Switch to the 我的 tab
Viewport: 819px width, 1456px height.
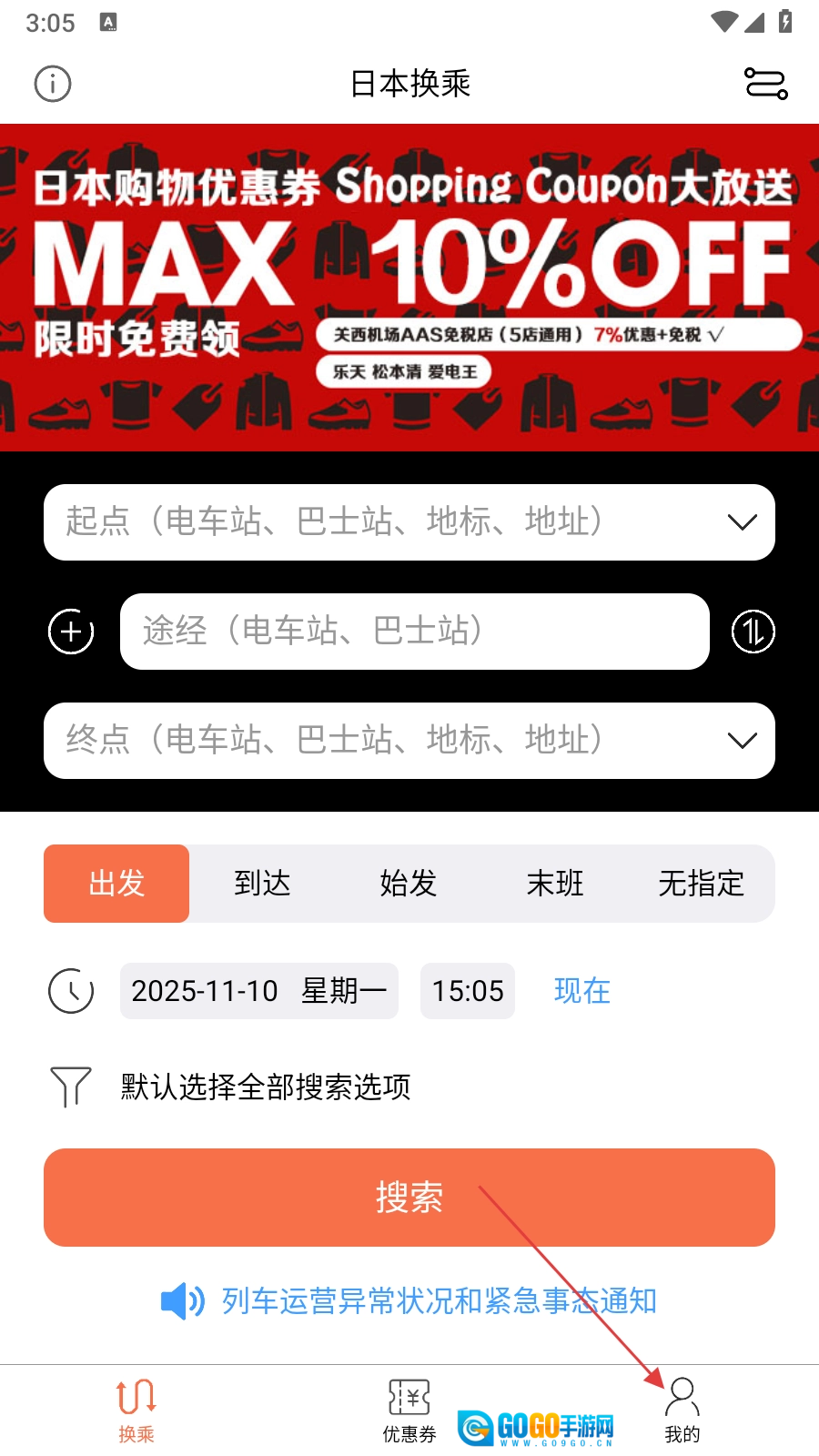[x=682, y=1410]
